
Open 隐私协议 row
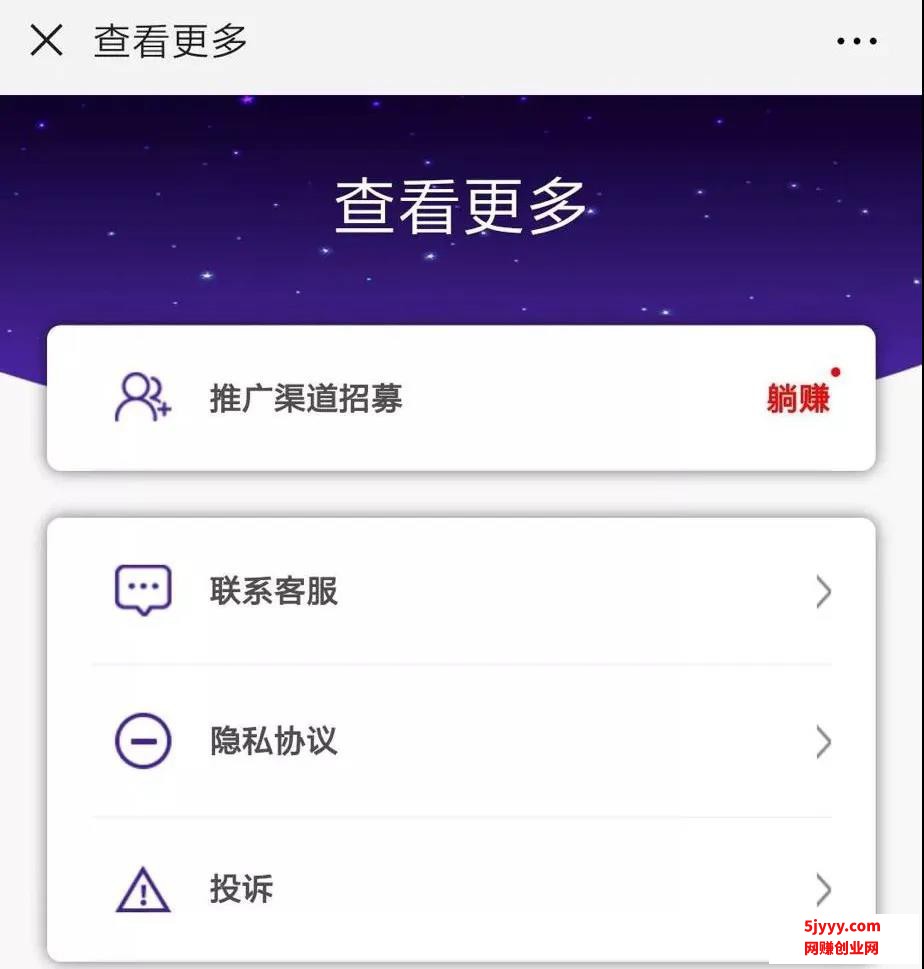tap(460, 741)
